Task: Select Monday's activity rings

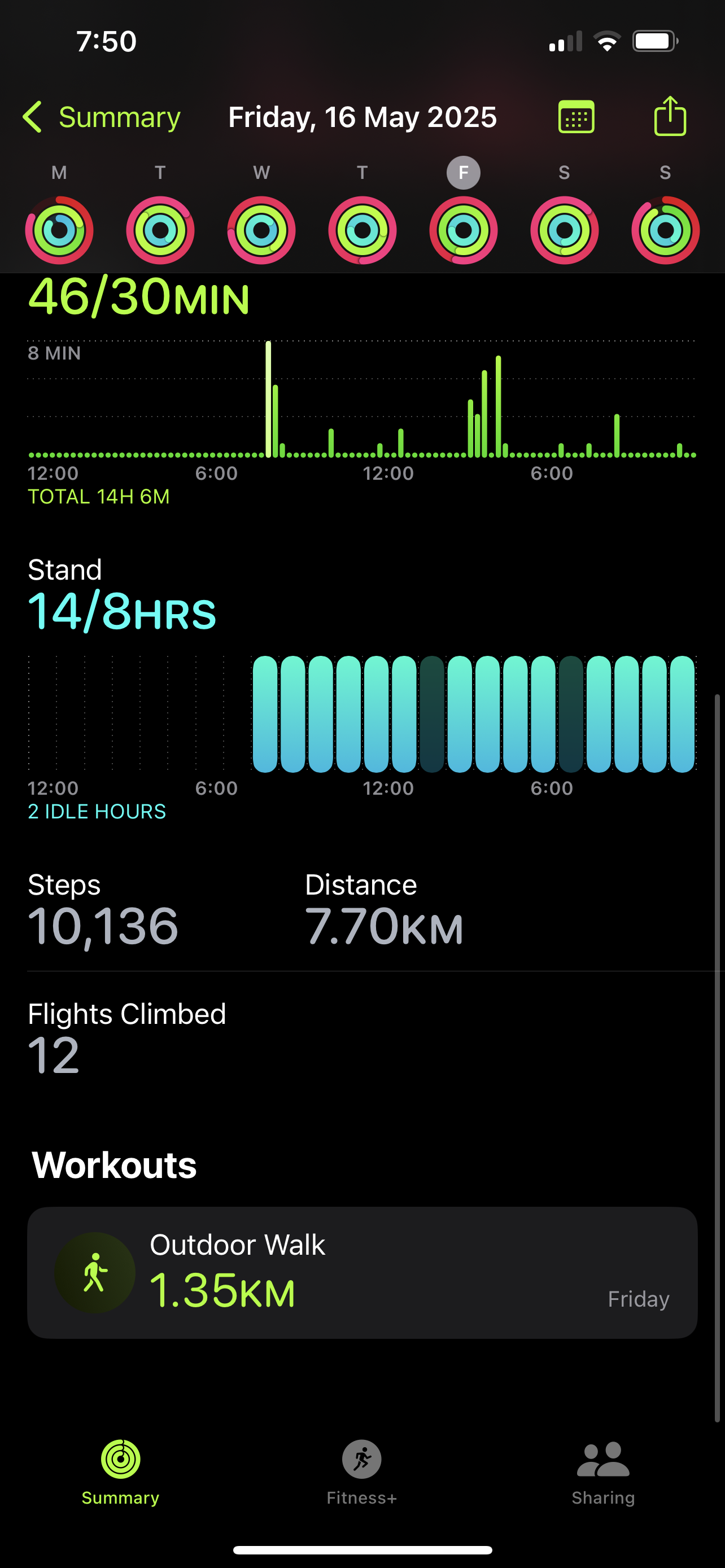Action: [x=59, y=230]
